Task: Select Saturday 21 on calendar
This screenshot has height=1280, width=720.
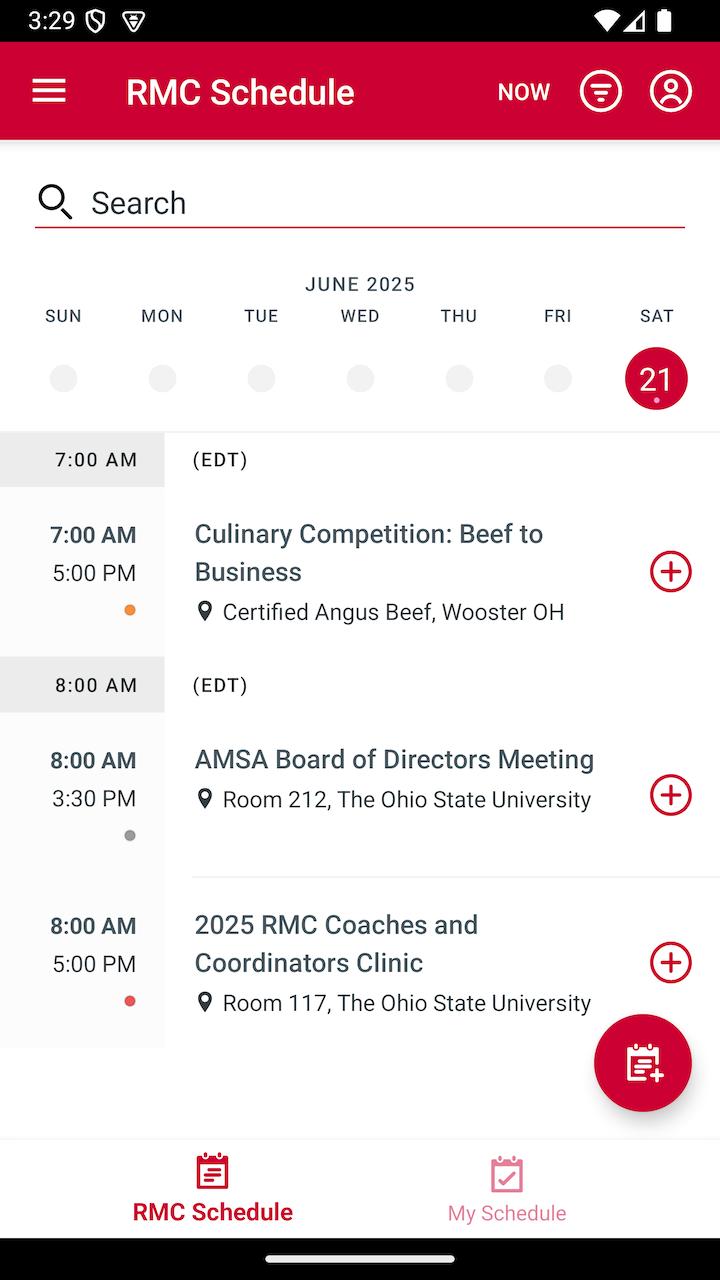Action: pyautogui.click(x=656, y=379)
